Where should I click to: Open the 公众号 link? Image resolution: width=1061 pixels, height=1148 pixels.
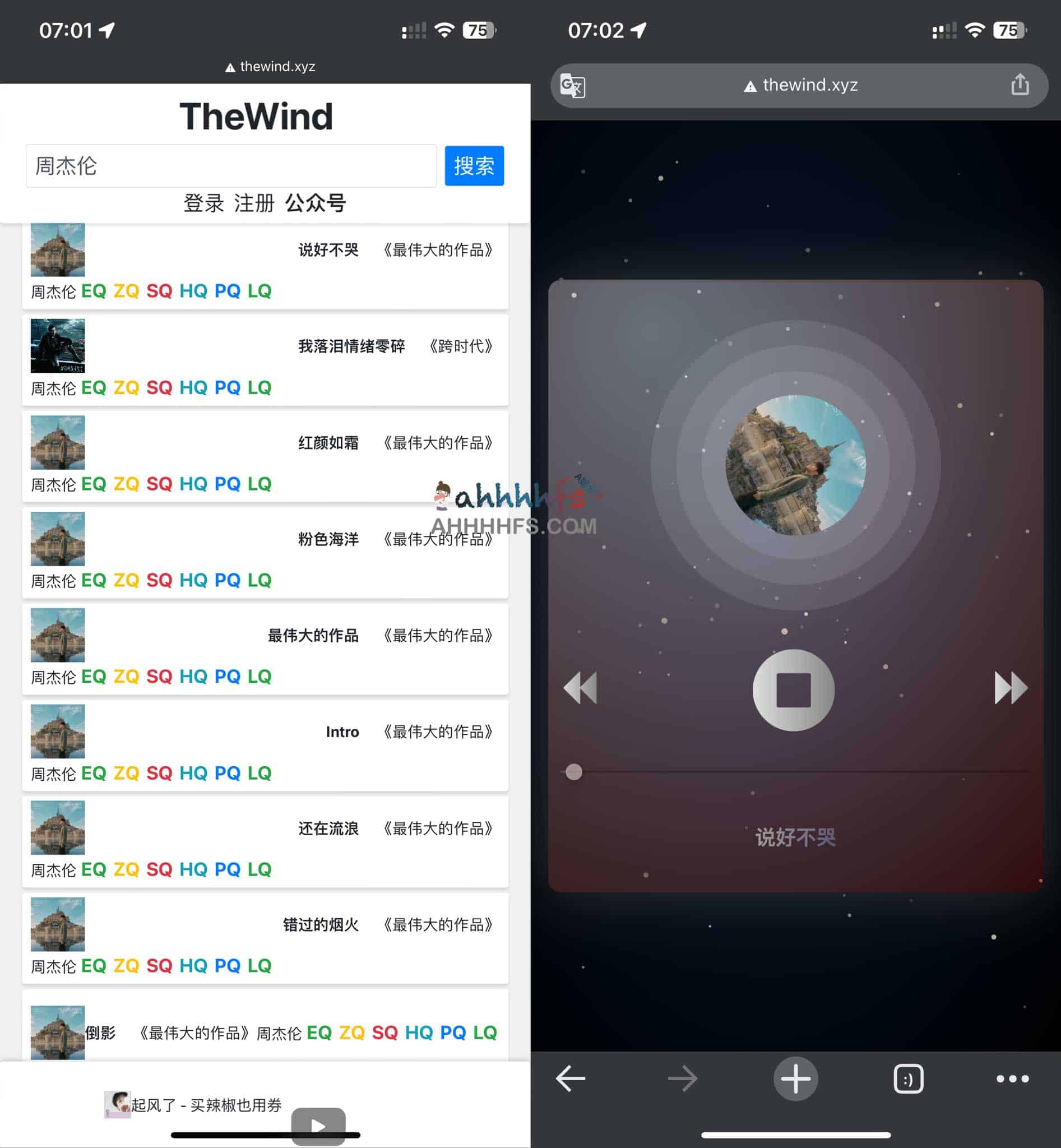[x=315, y=203]
